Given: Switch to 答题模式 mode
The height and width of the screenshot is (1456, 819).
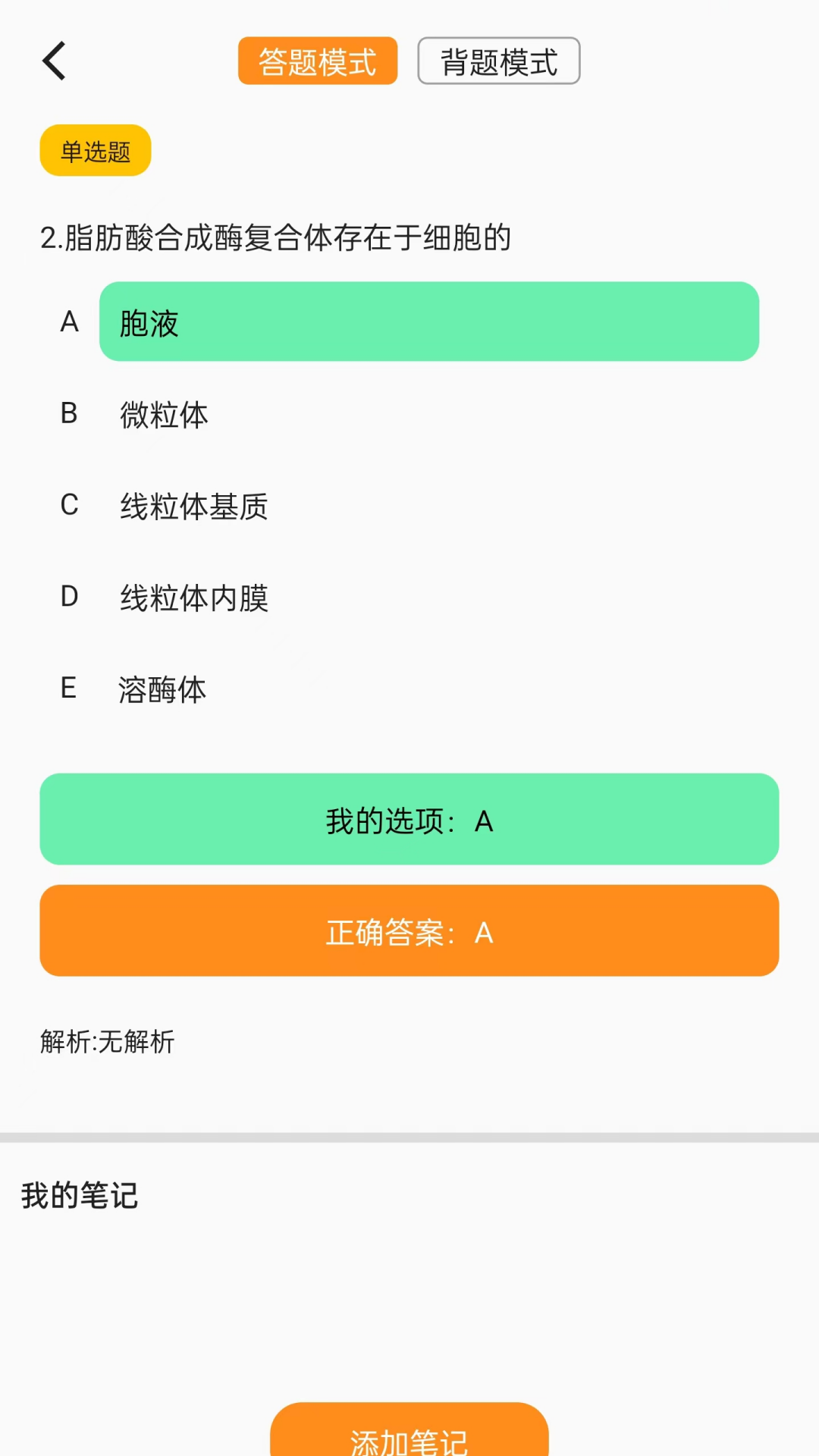Looking at the screenshot, I should coord(318,60).
